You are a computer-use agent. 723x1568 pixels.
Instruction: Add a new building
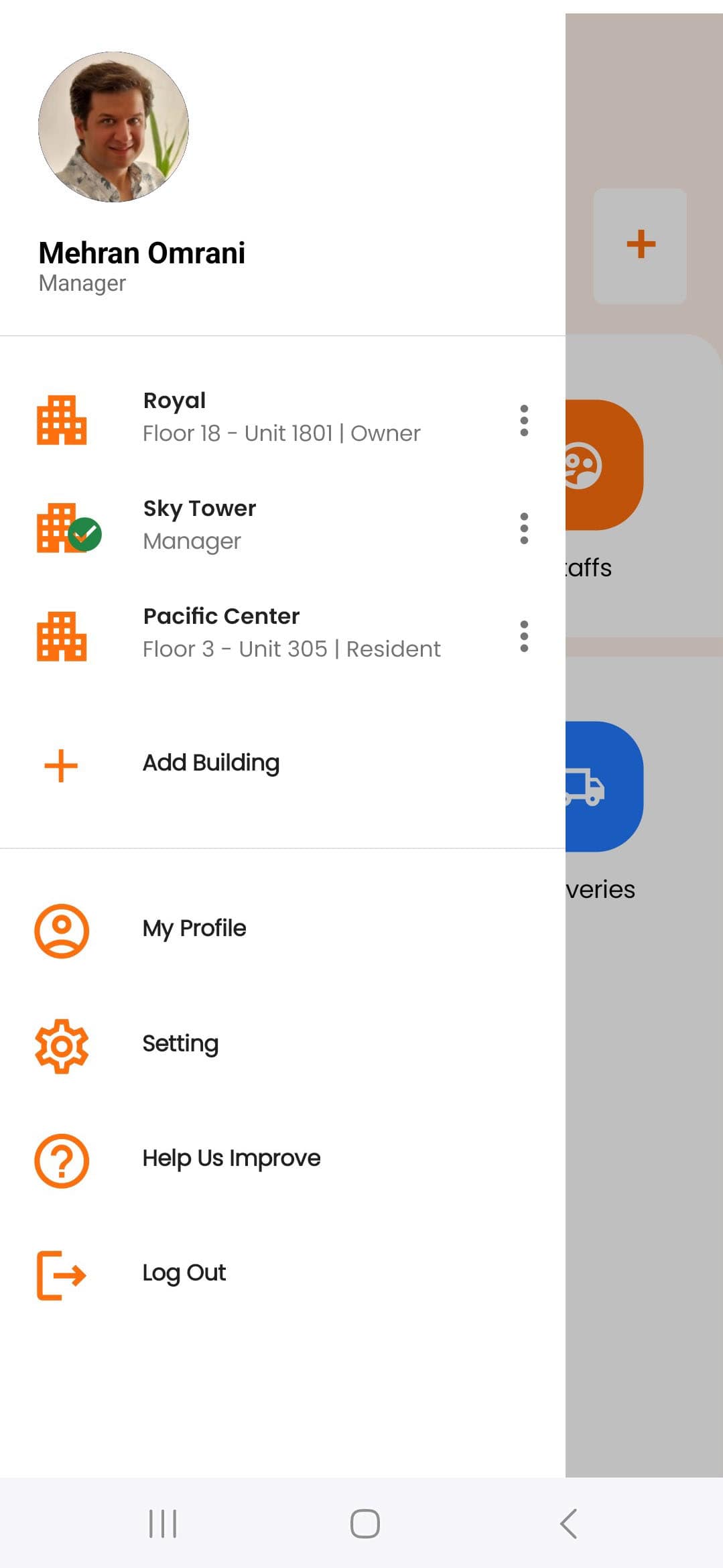(x=210, y=763)
